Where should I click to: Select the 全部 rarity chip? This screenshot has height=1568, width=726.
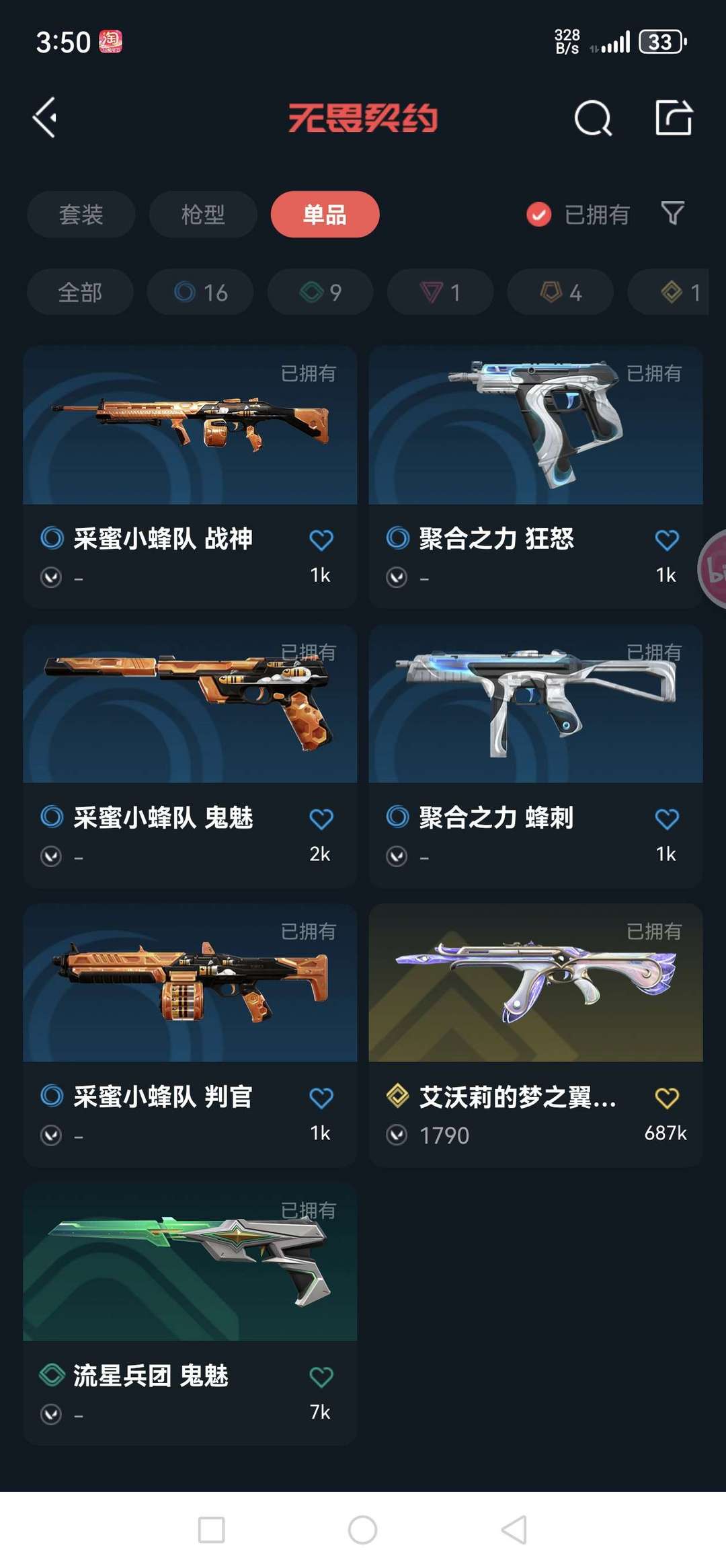point(80,292)
